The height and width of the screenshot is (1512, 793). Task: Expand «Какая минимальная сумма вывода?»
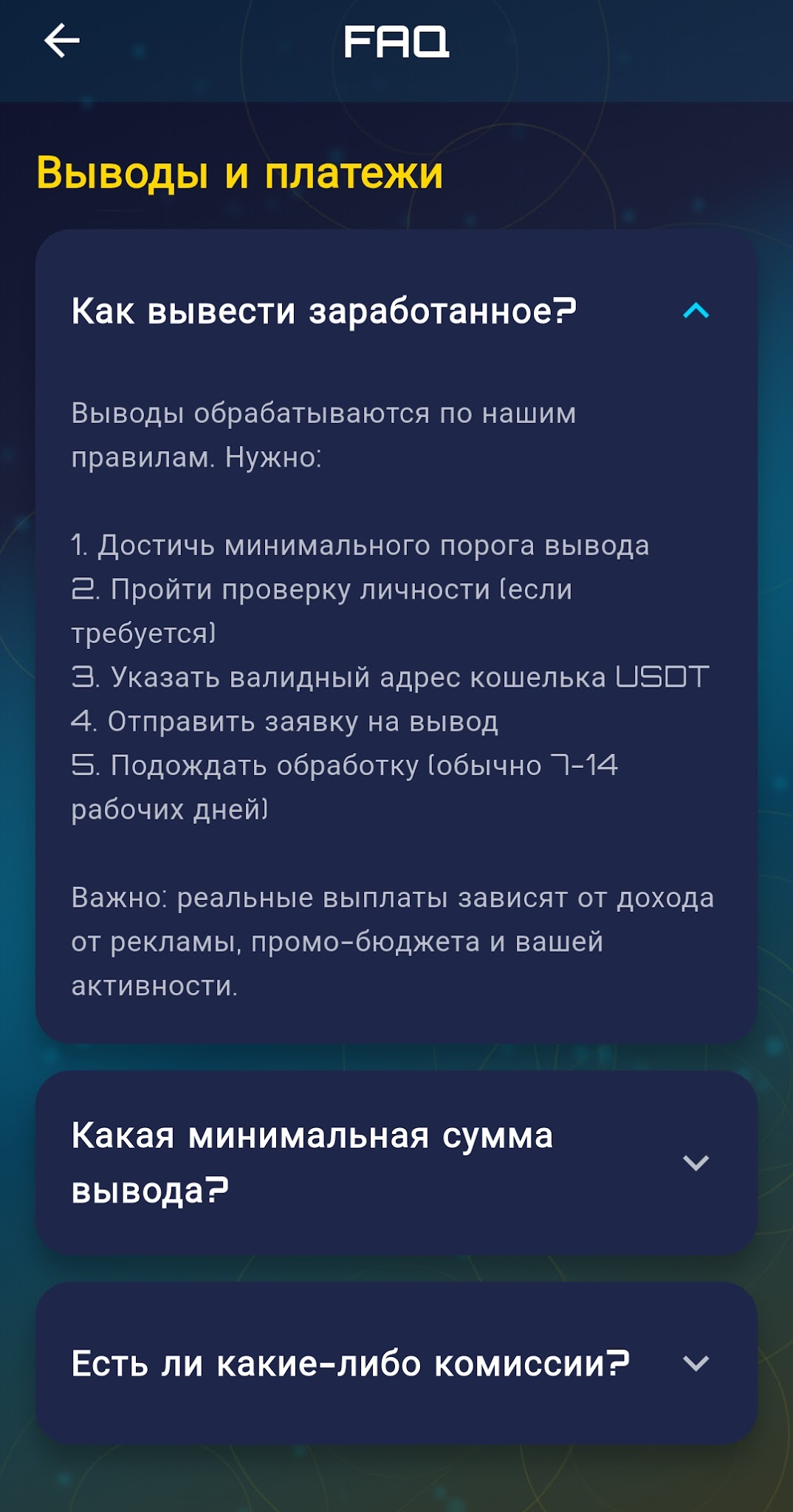696,1163
